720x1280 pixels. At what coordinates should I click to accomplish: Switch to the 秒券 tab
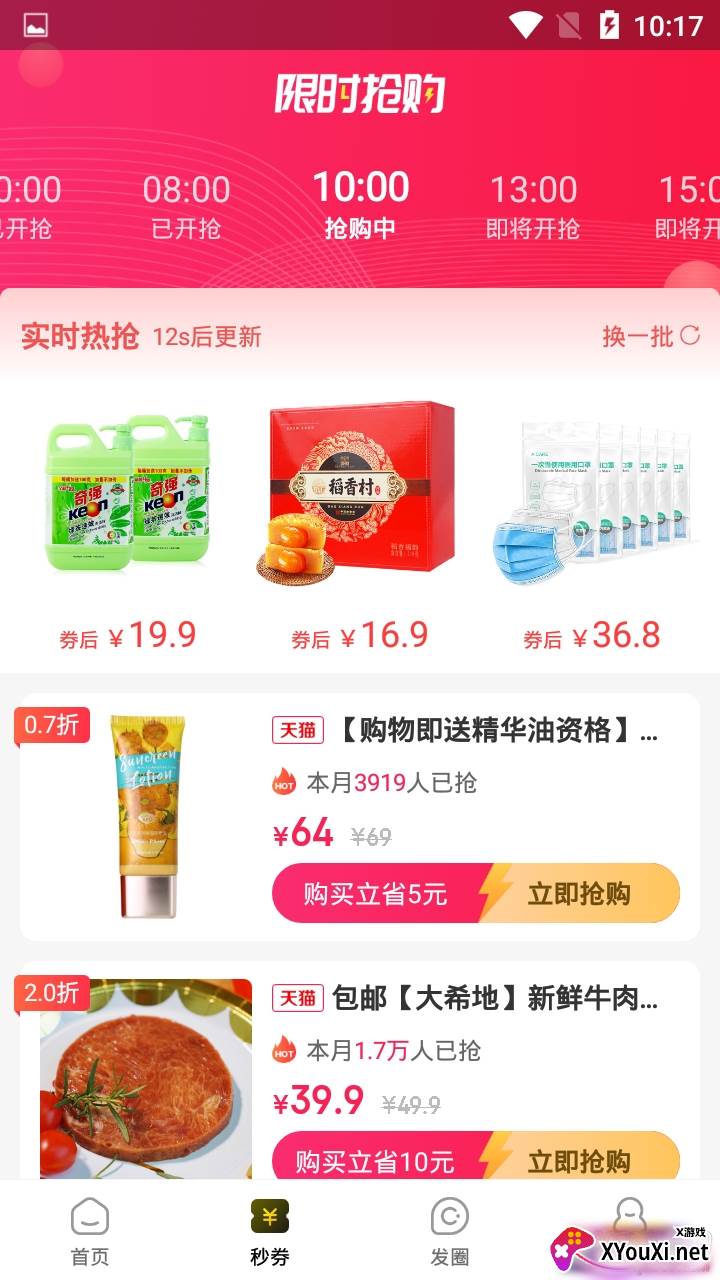tap(269, 1232)
